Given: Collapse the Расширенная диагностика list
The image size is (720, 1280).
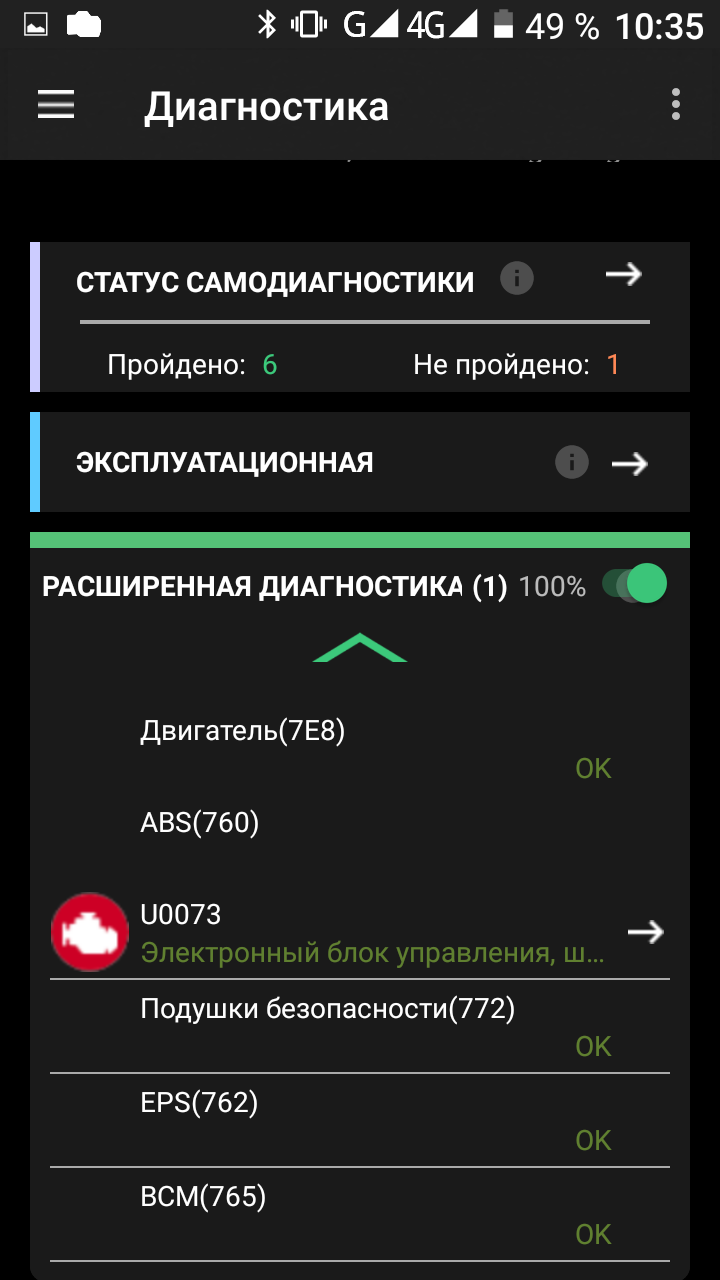Looking at the screenshot, I should point(360,647).
